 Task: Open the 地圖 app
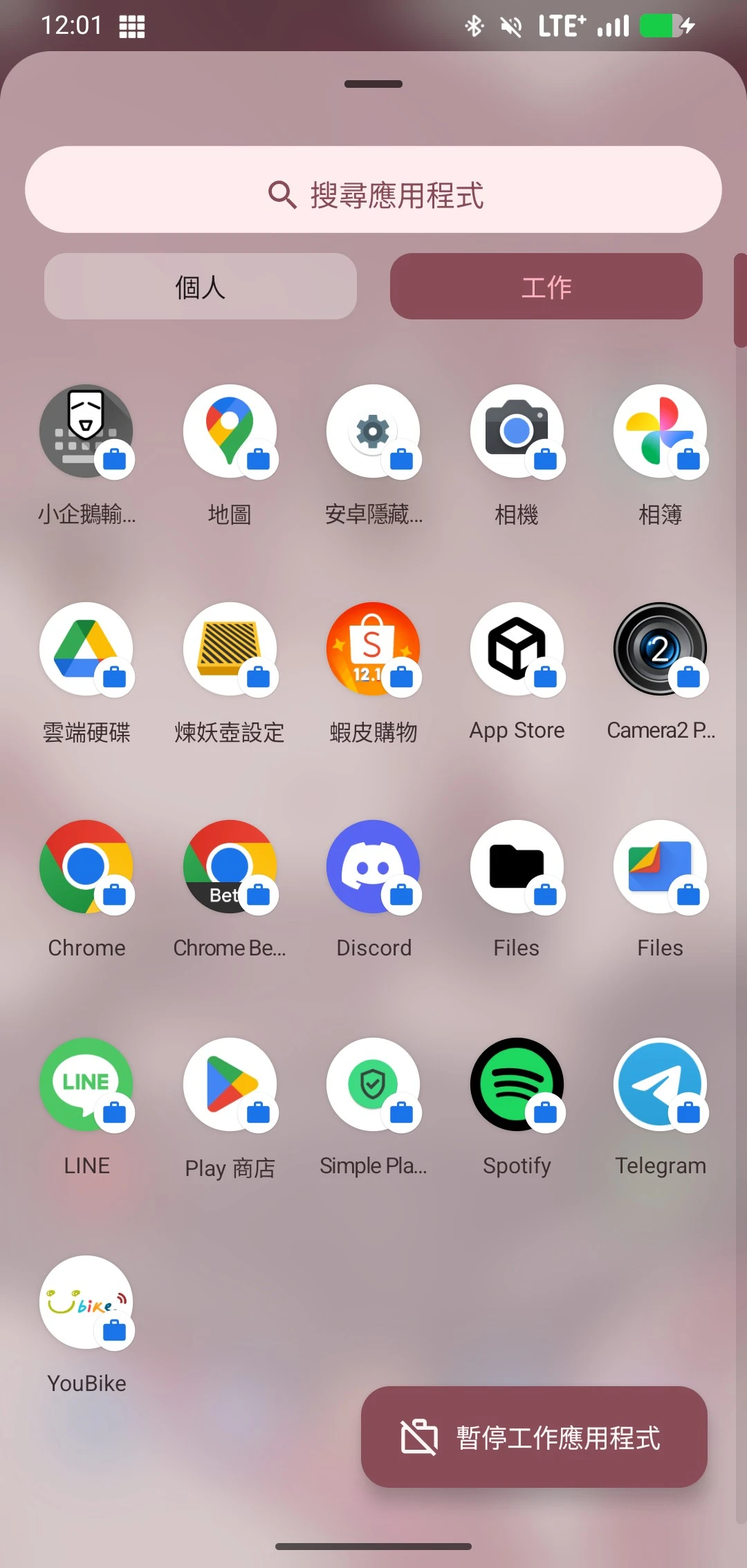coord(230,431)
